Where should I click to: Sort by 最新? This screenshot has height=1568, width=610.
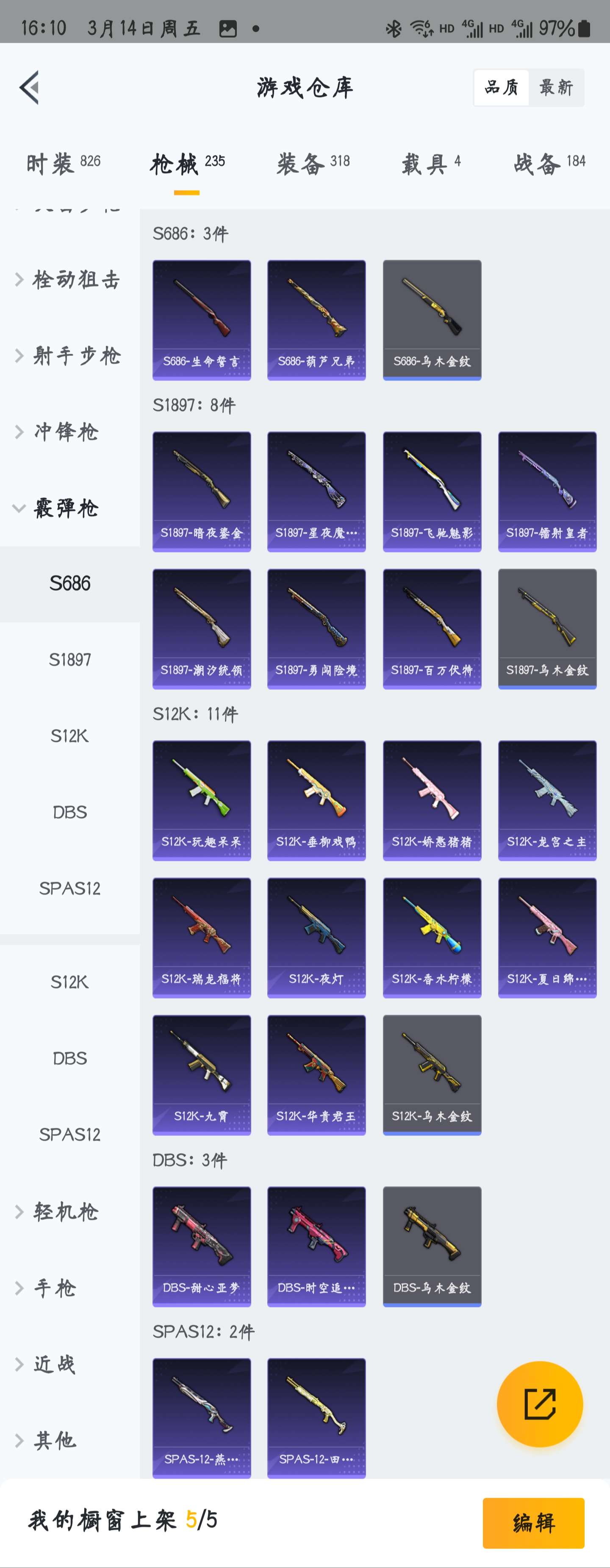tap(556, 88)
